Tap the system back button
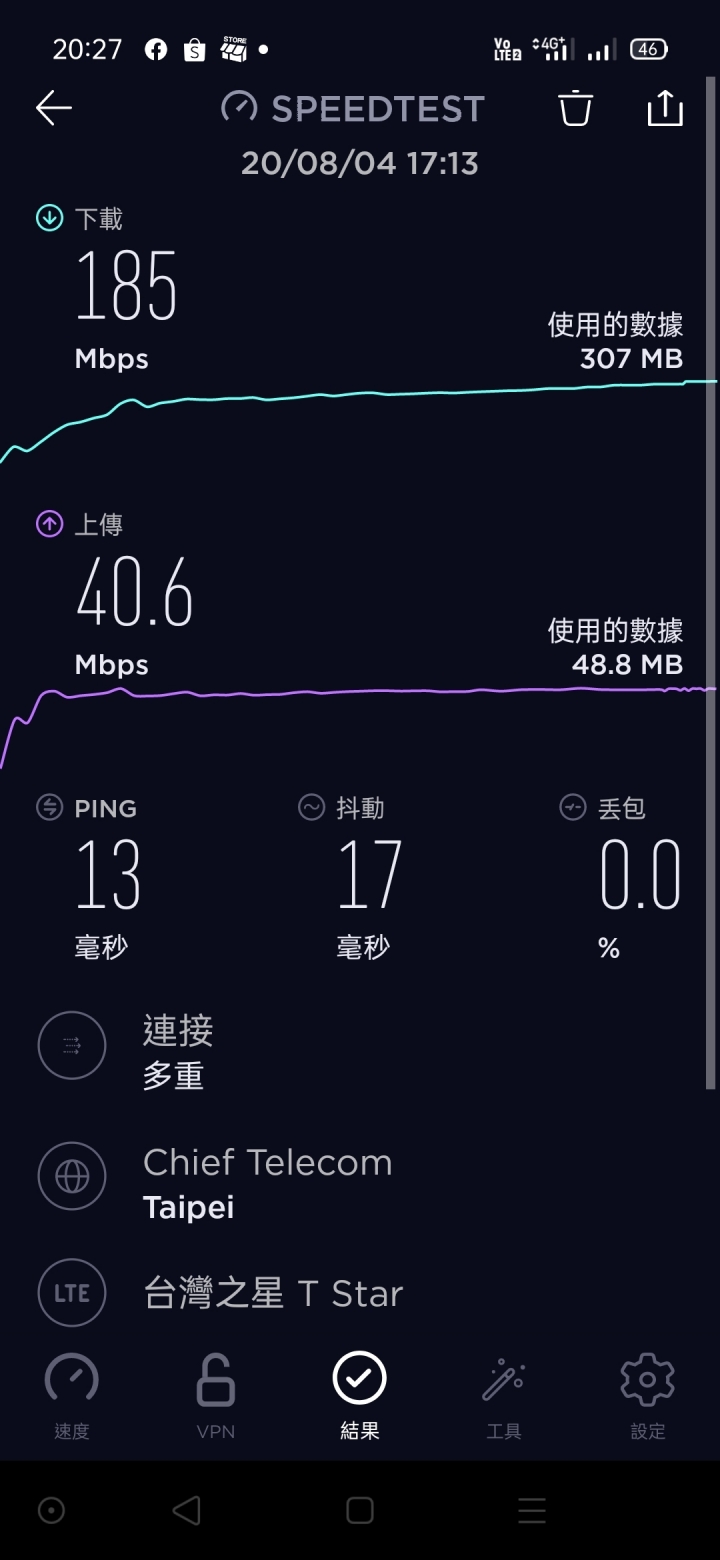The height and width of the screenshot is (1560, 720). (187, 1510)
